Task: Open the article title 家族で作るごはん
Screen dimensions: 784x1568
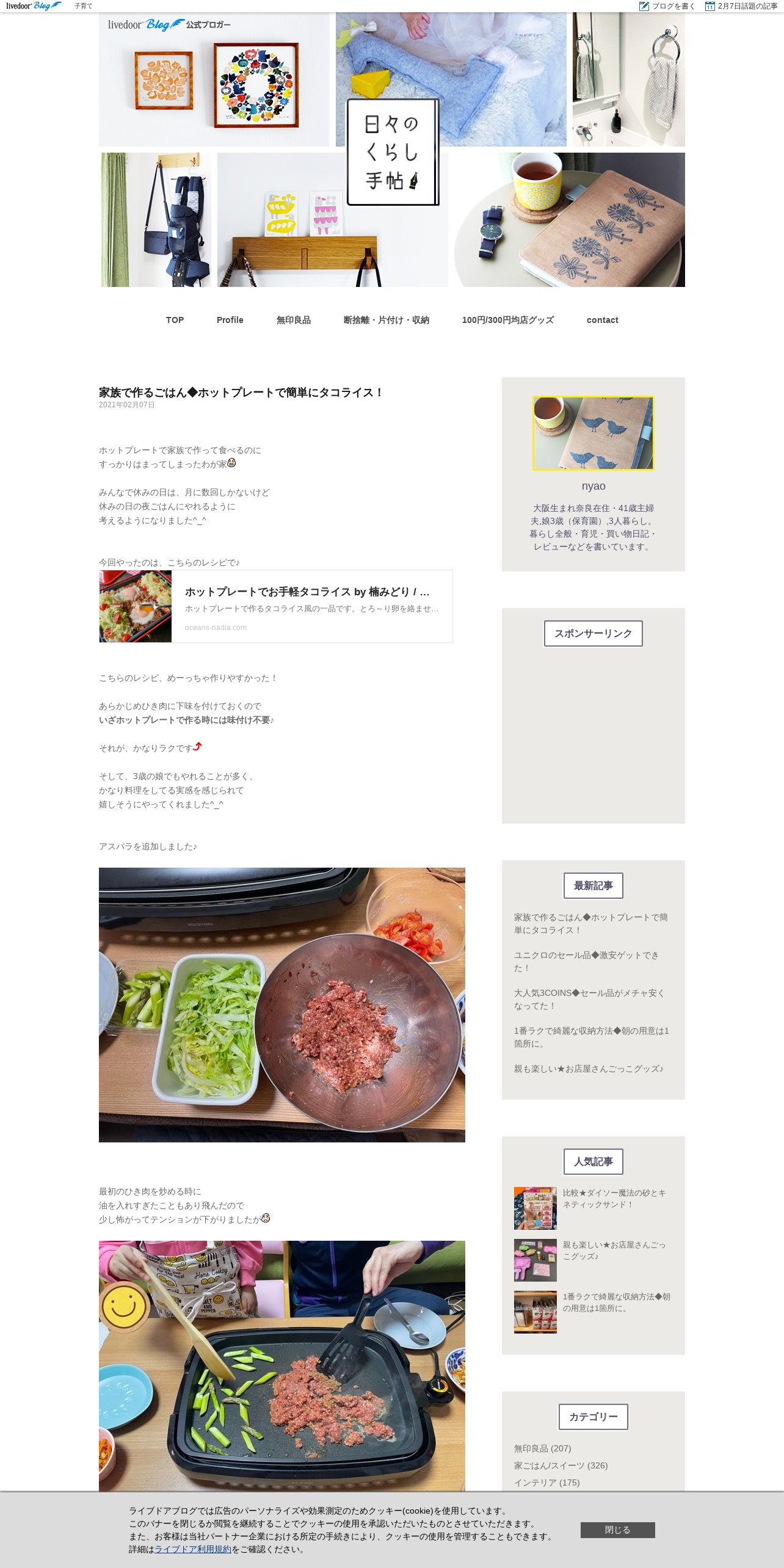Action: (x=241, y=393)
